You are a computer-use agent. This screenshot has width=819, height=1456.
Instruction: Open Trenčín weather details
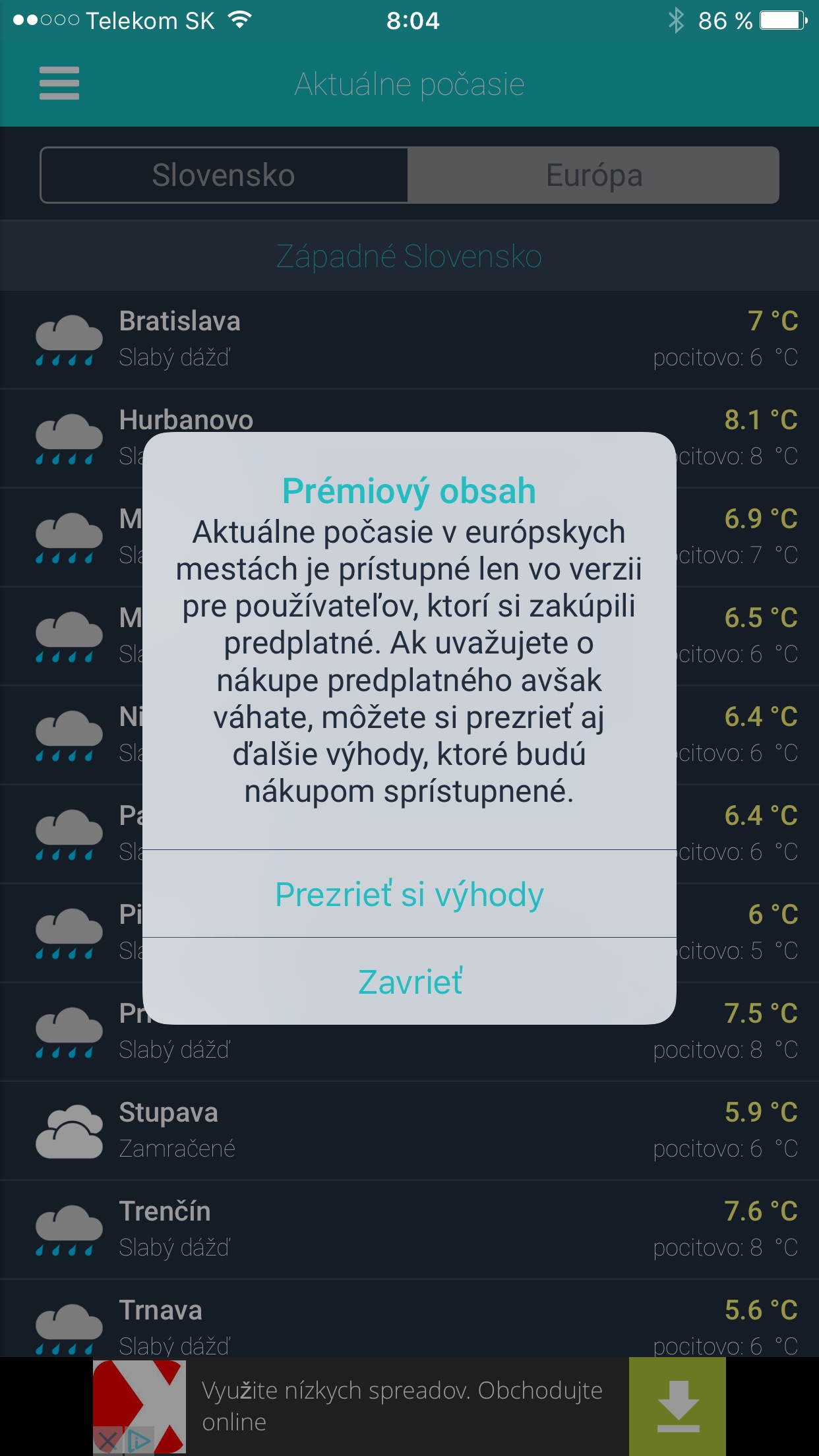409,1229
